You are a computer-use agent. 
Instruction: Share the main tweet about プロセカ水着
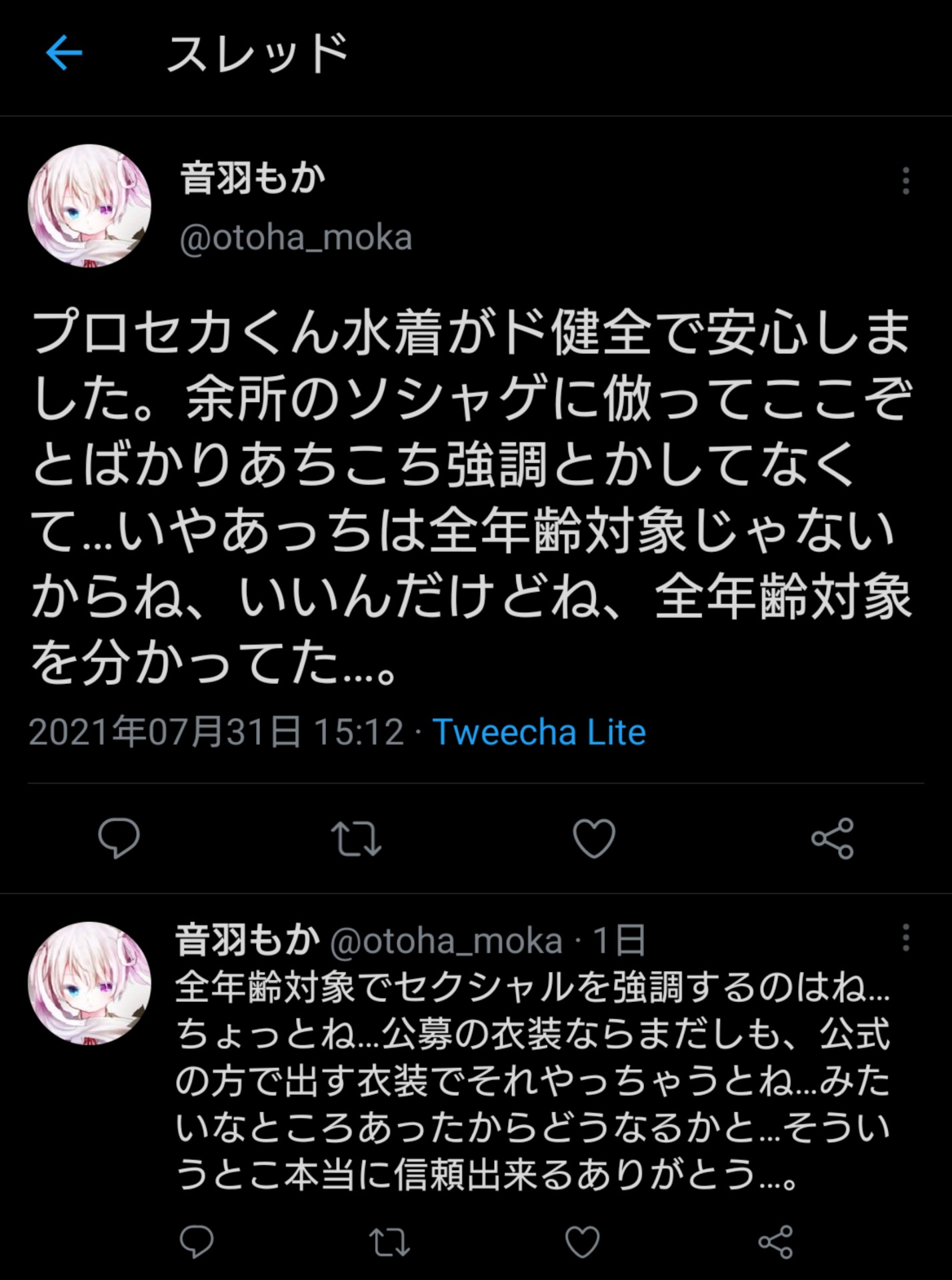[832, 838]
